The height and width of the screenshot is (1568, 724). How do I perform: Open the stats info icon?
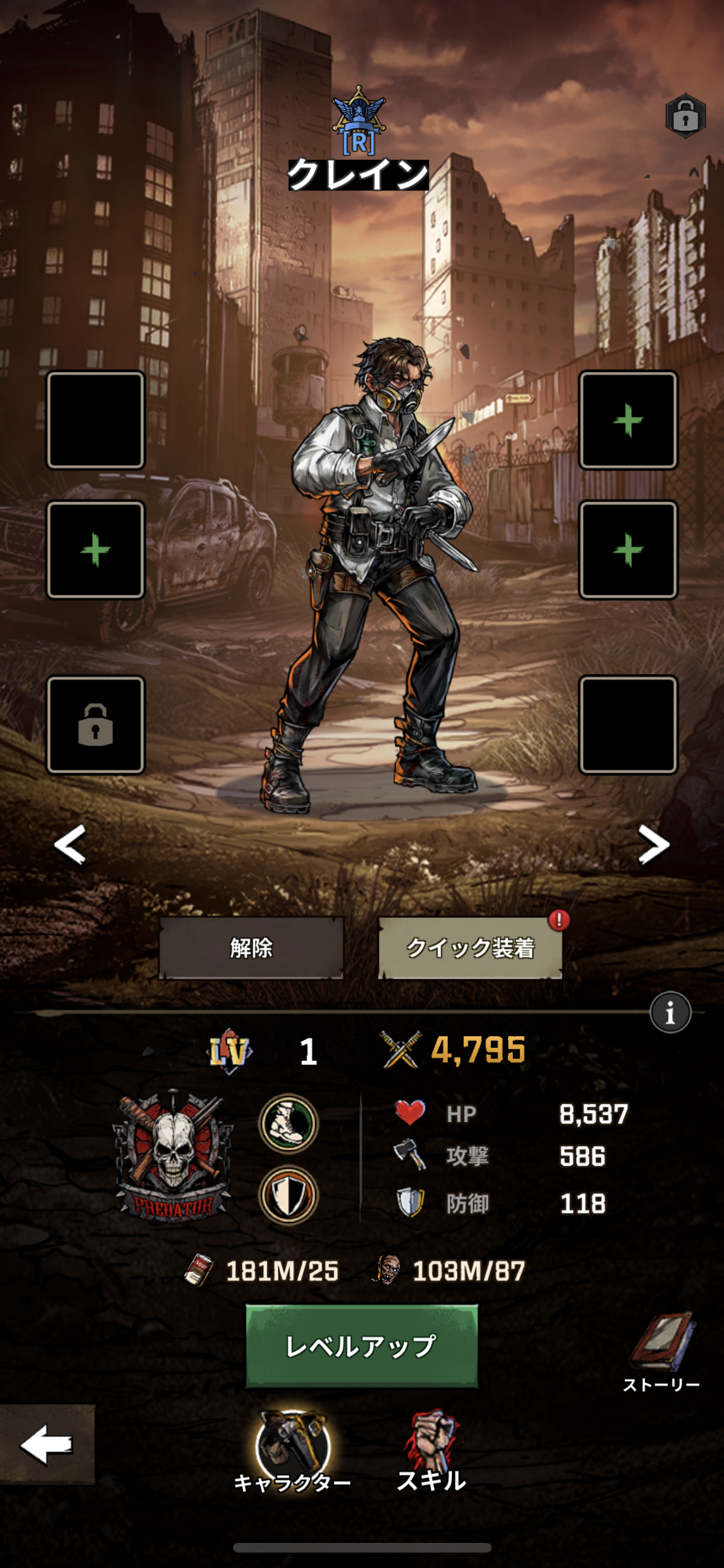(x=670, y=1013)
